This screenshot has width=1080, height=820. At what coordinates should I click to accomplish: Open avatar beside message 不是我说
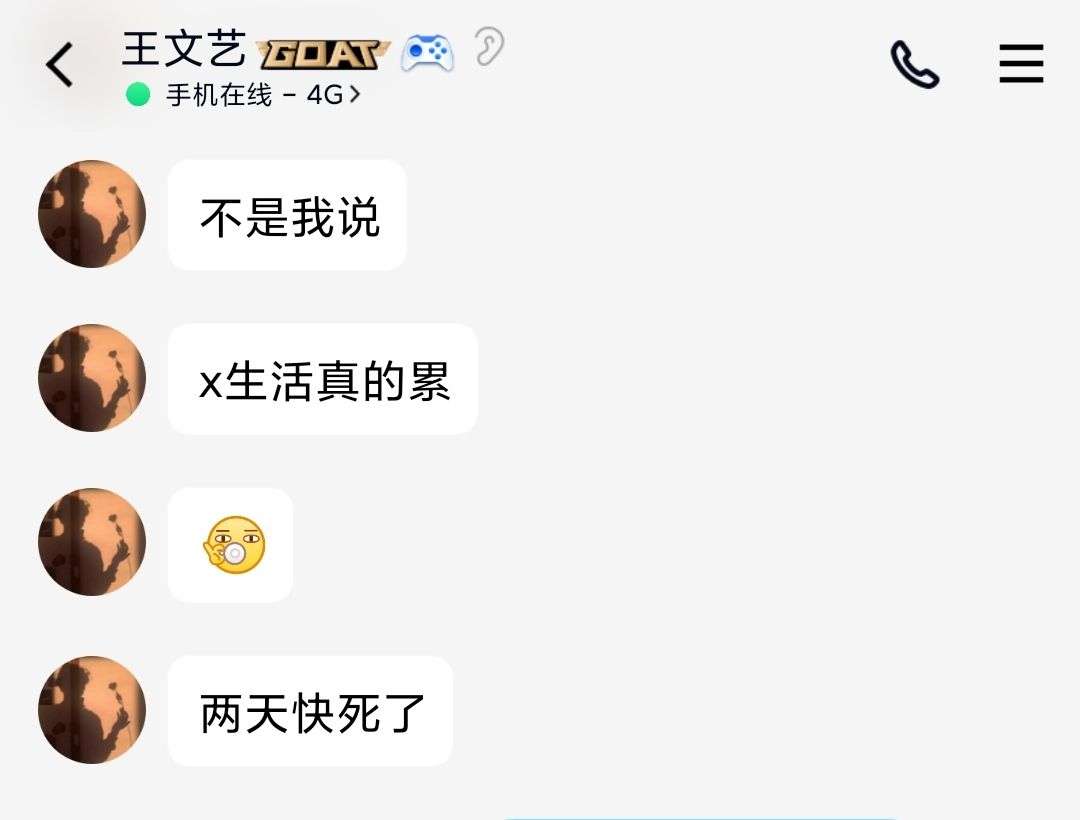[x=92, y=214]
